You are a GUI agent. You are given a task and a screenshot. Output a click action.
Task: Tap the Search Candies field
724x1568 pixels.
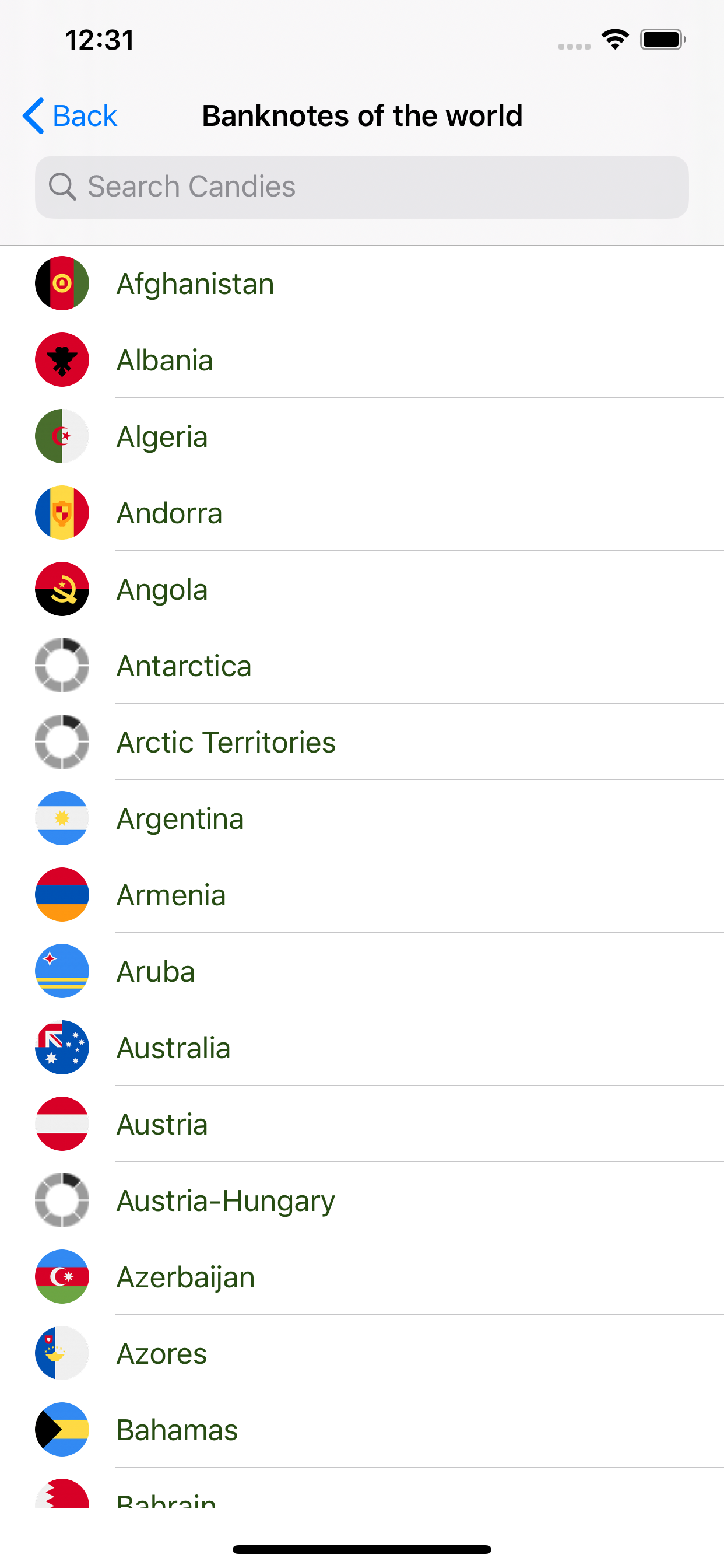pos(362,187)
